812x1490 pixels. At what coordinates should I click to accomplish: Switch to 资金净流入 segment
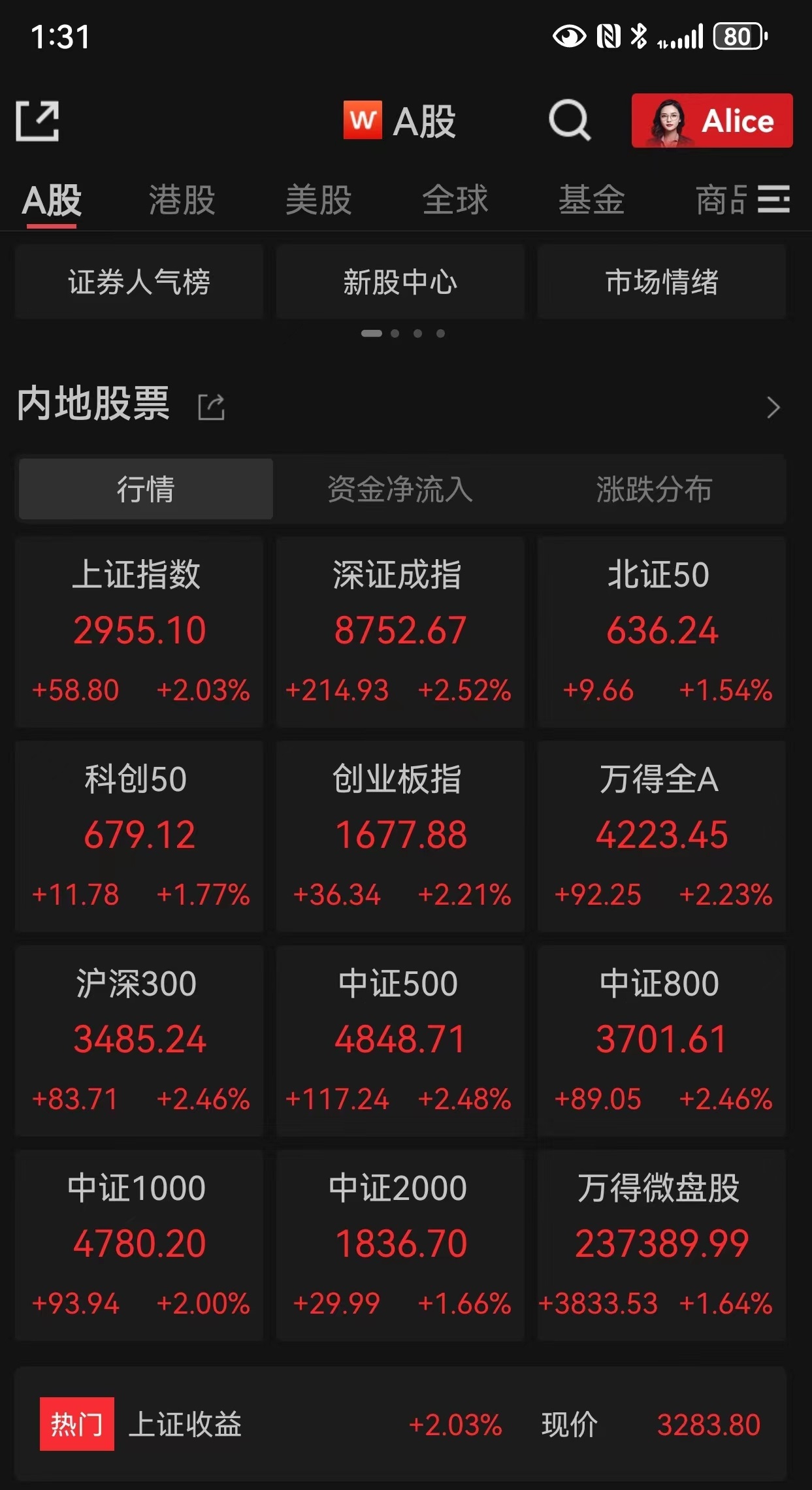click(400, 489)
